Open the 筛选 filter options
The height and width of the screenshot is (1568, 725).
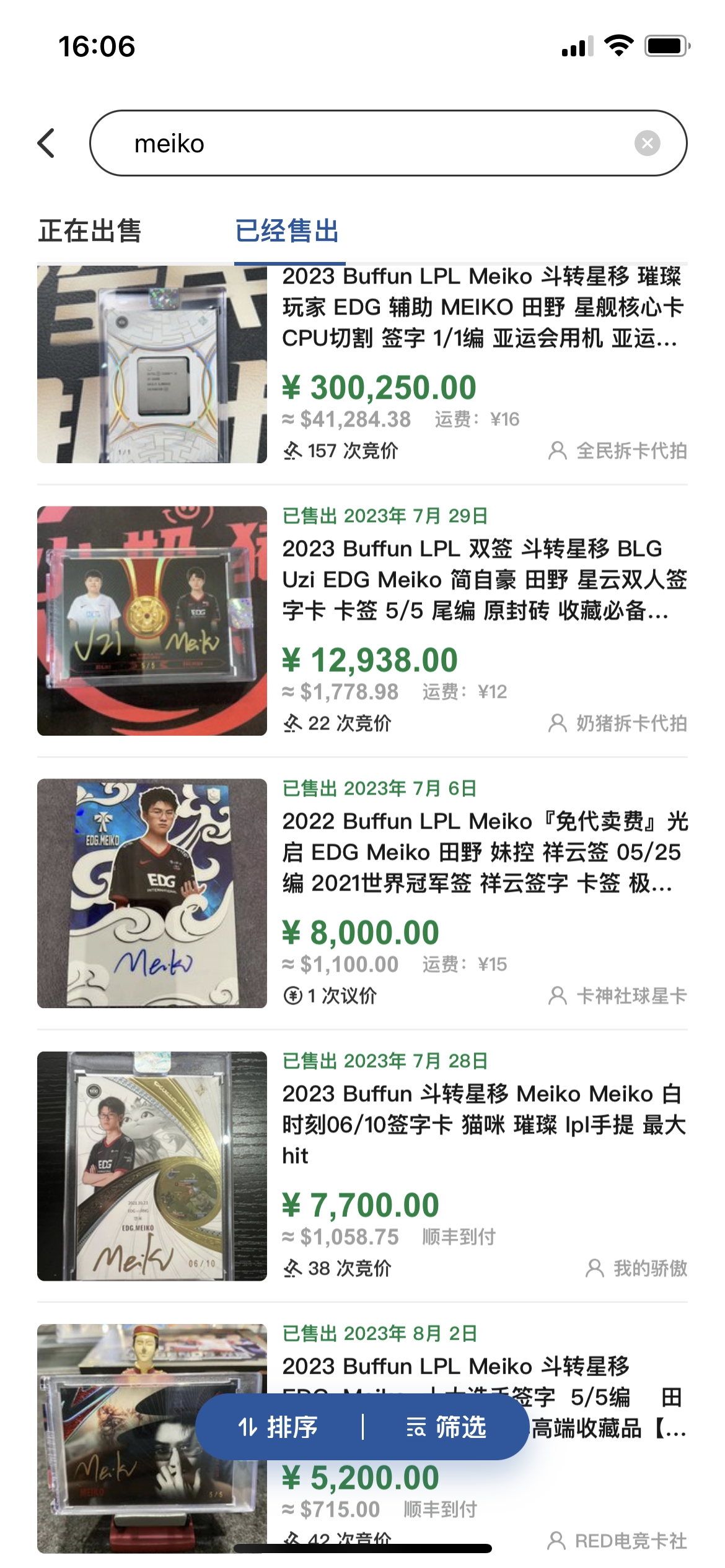click(446, 1427)
